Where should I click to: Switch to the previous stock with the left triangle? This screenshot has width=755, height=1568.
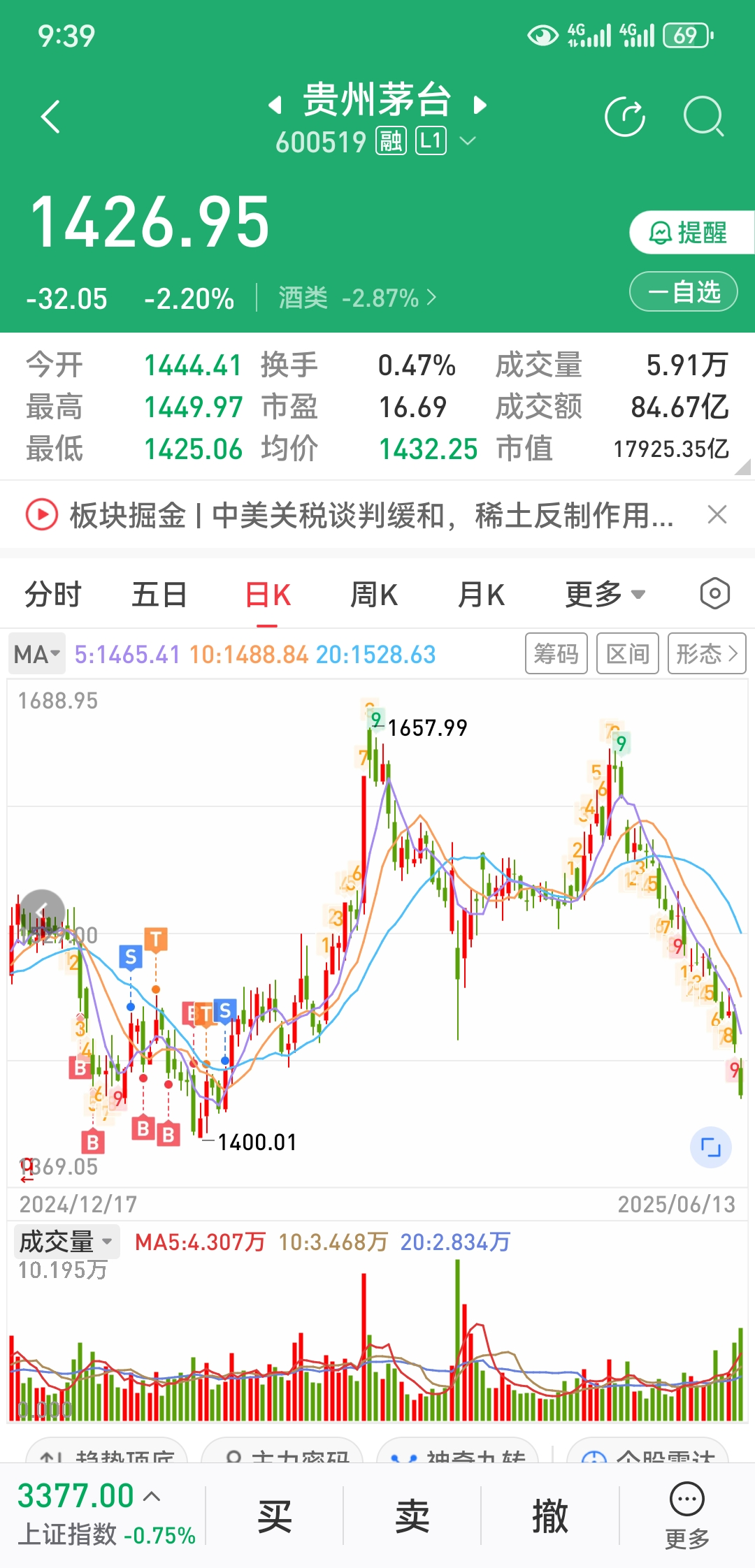coord(275,106)
